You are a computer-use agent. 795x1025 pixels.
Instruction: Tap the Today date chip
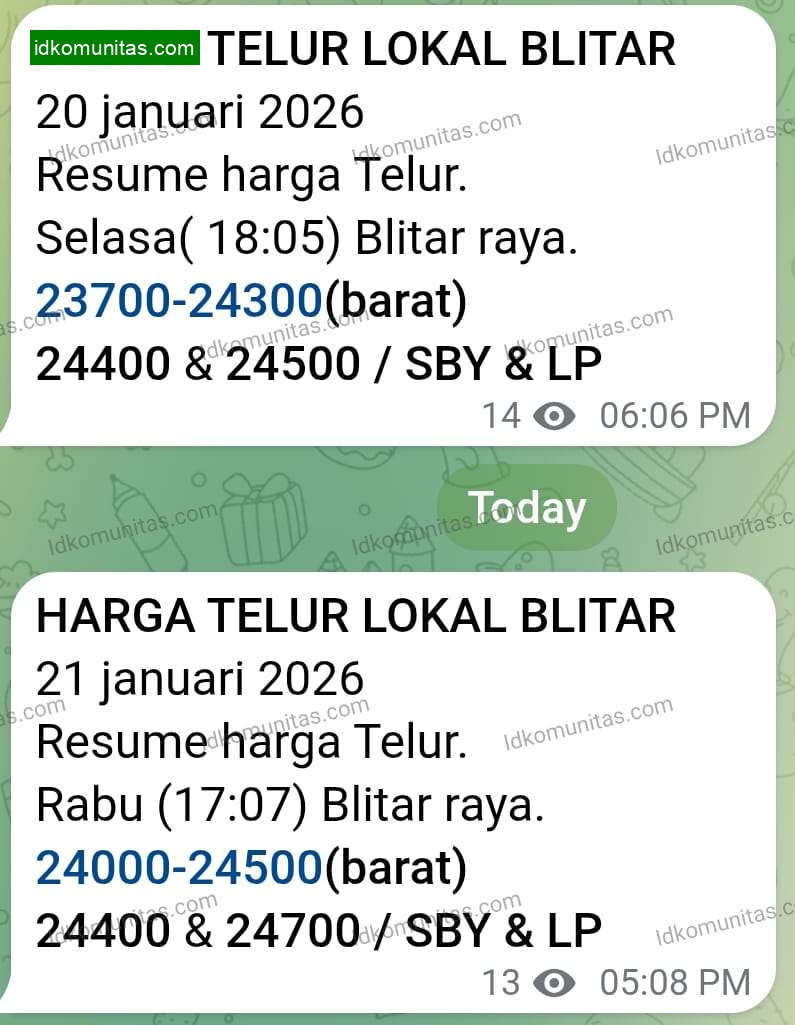tap(526, 508)
